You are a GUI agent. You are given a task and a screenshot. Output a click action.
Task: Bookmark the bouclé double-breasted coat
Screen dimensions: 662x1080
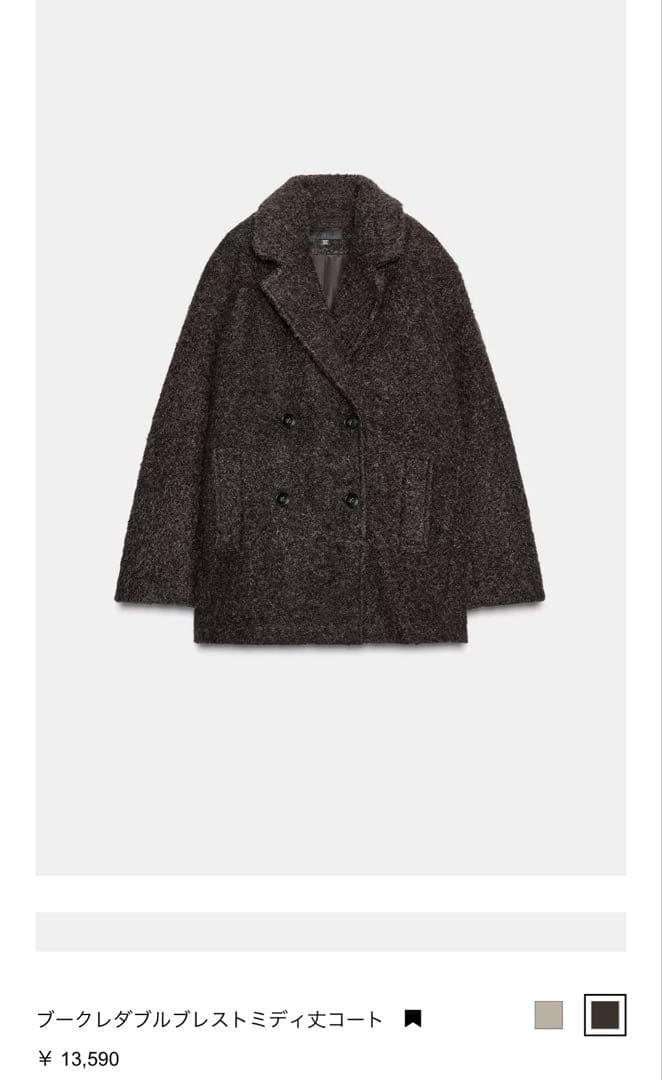[412, 1019]
